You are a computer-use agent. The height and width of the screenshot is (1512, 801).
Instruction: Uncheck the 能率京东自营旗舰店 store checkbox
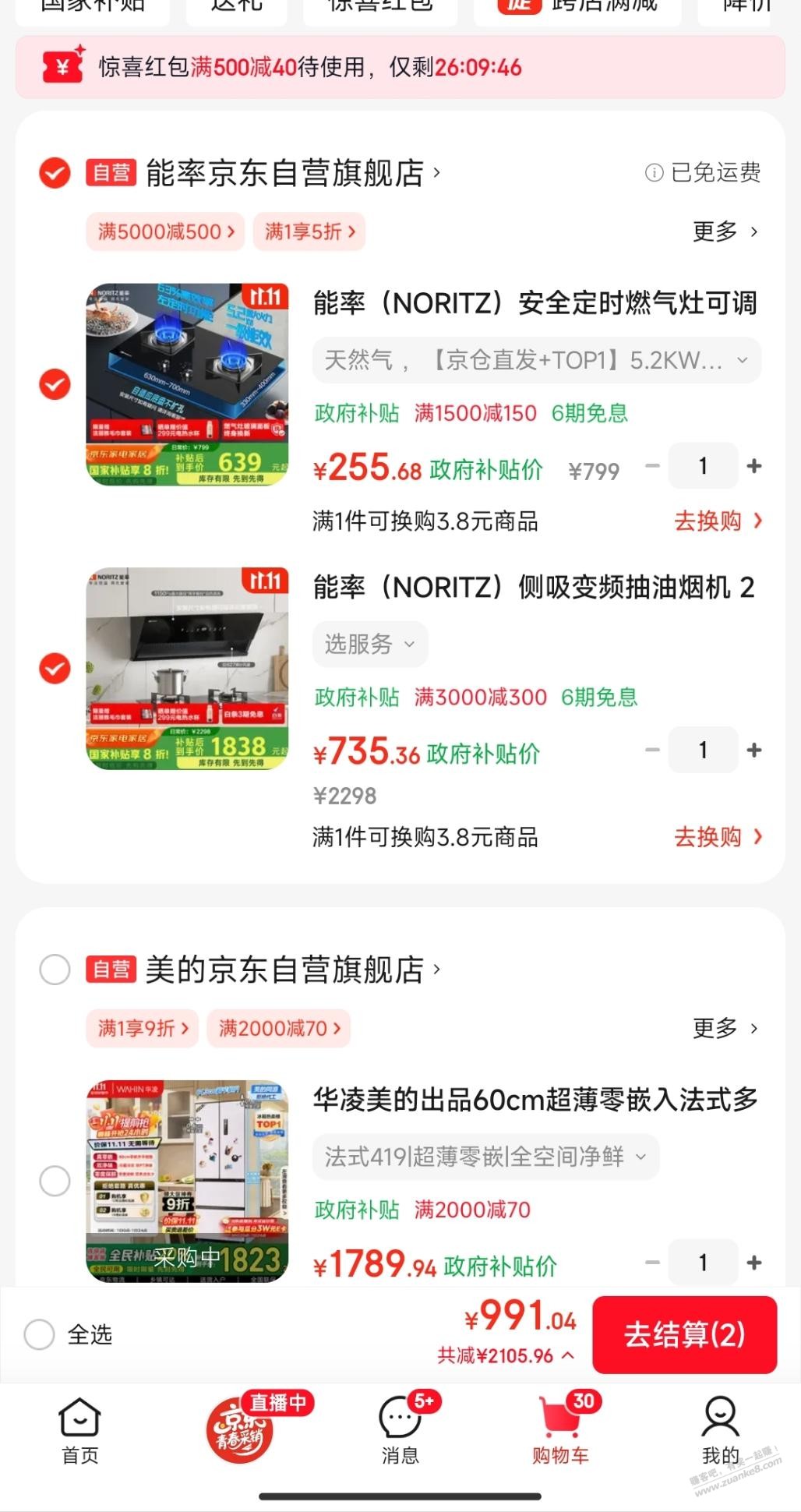[x=55, y=172]
